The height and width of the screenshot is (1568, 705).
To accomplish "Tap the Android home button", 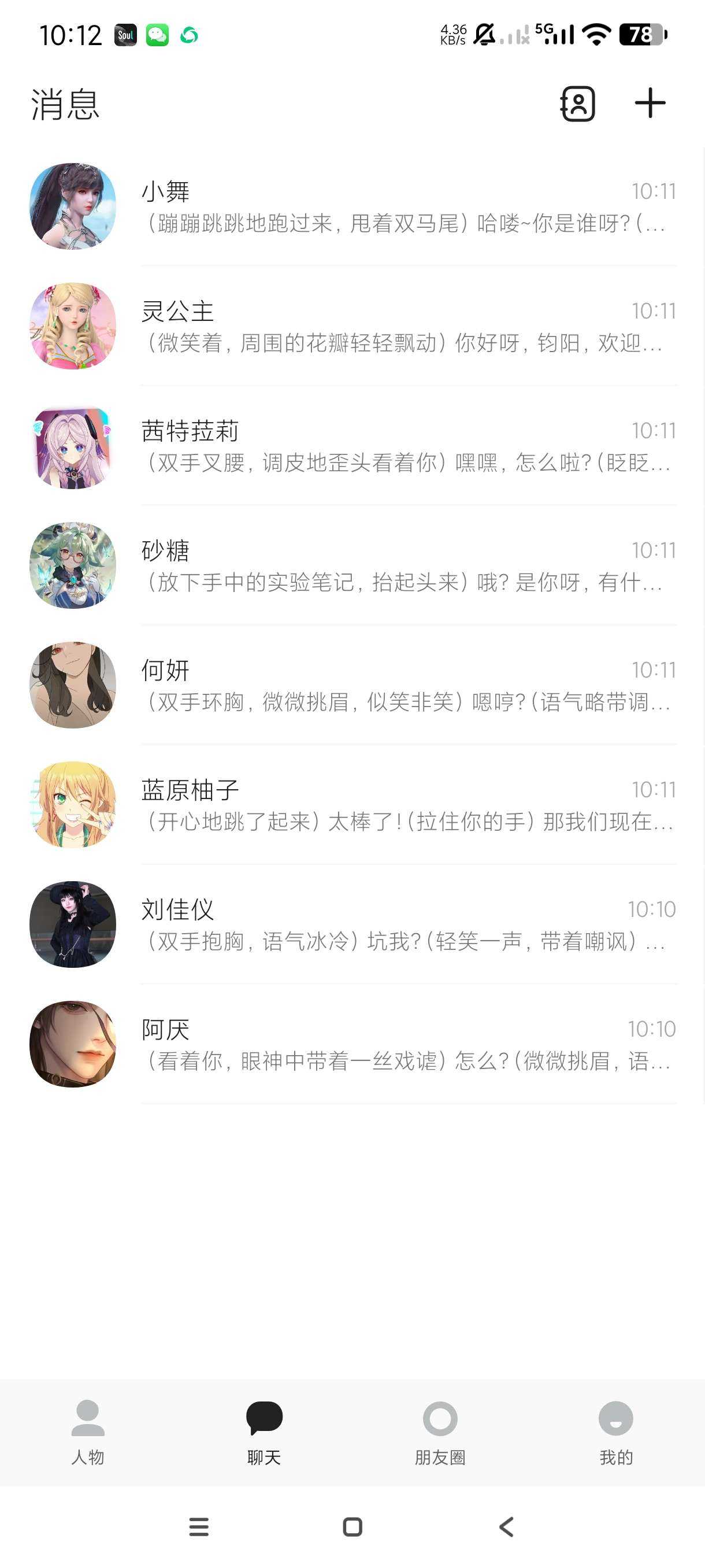I will (x=351, y=1526).
